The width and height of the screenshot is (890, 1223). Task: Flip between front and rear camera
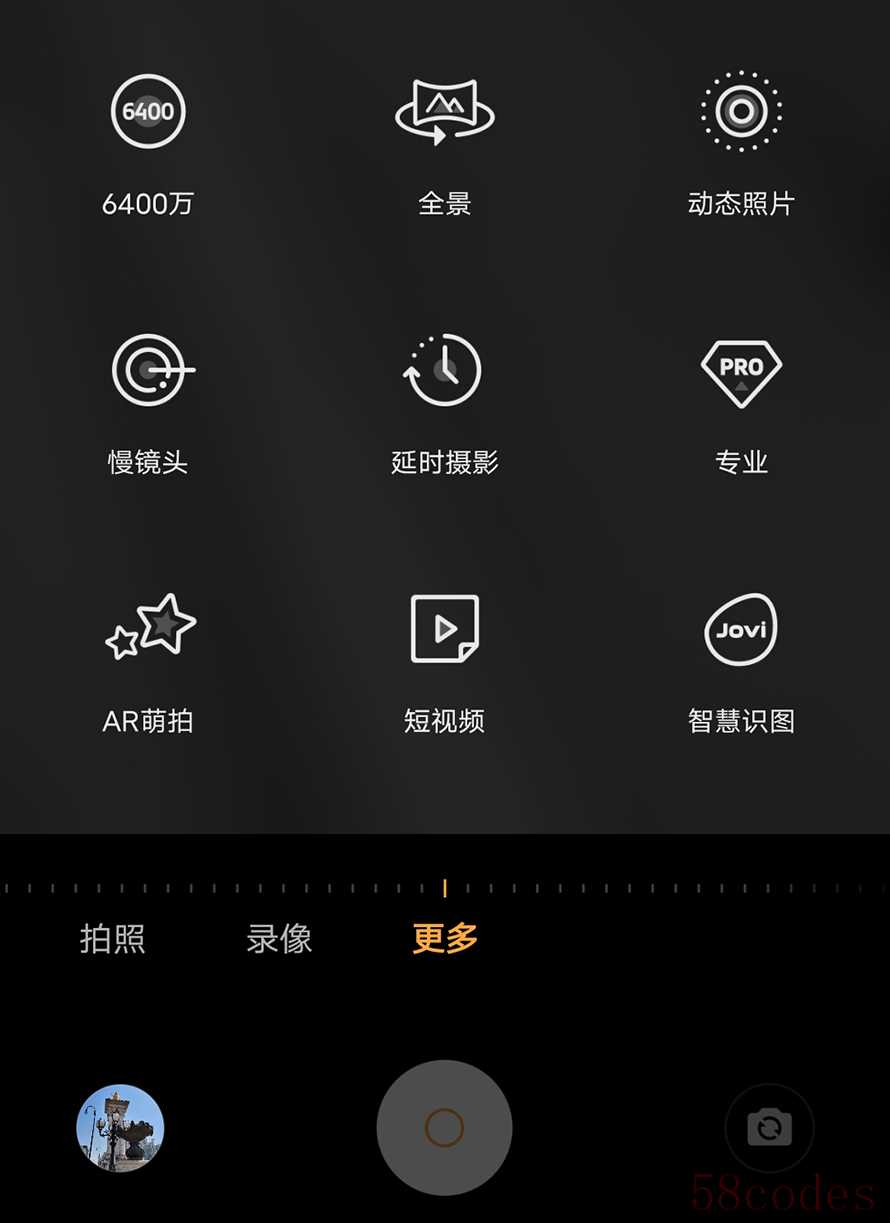pos(769,1128)
